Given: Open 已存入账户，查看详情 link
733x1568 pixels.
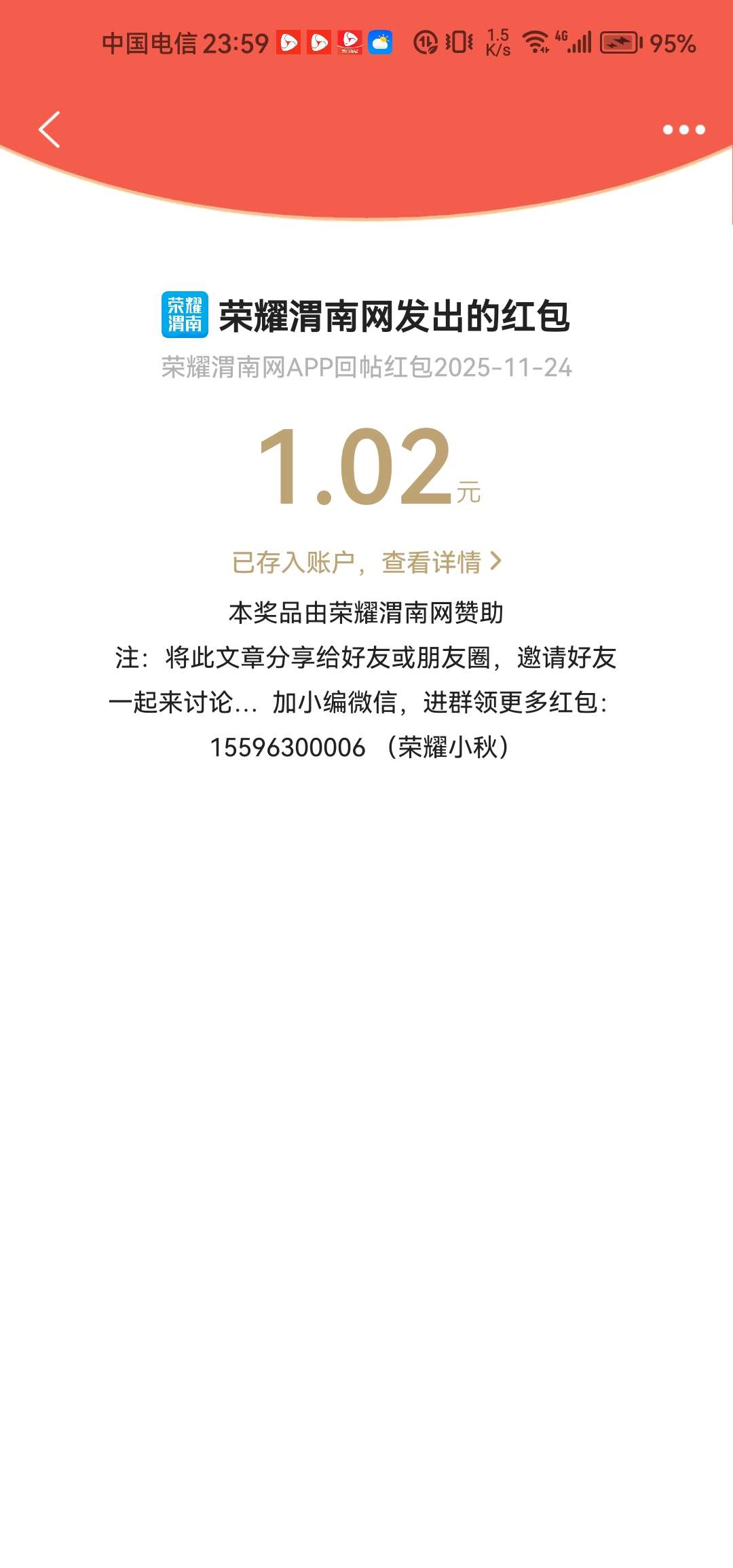Looking at the screenshot, I should (x=366, y=562).
